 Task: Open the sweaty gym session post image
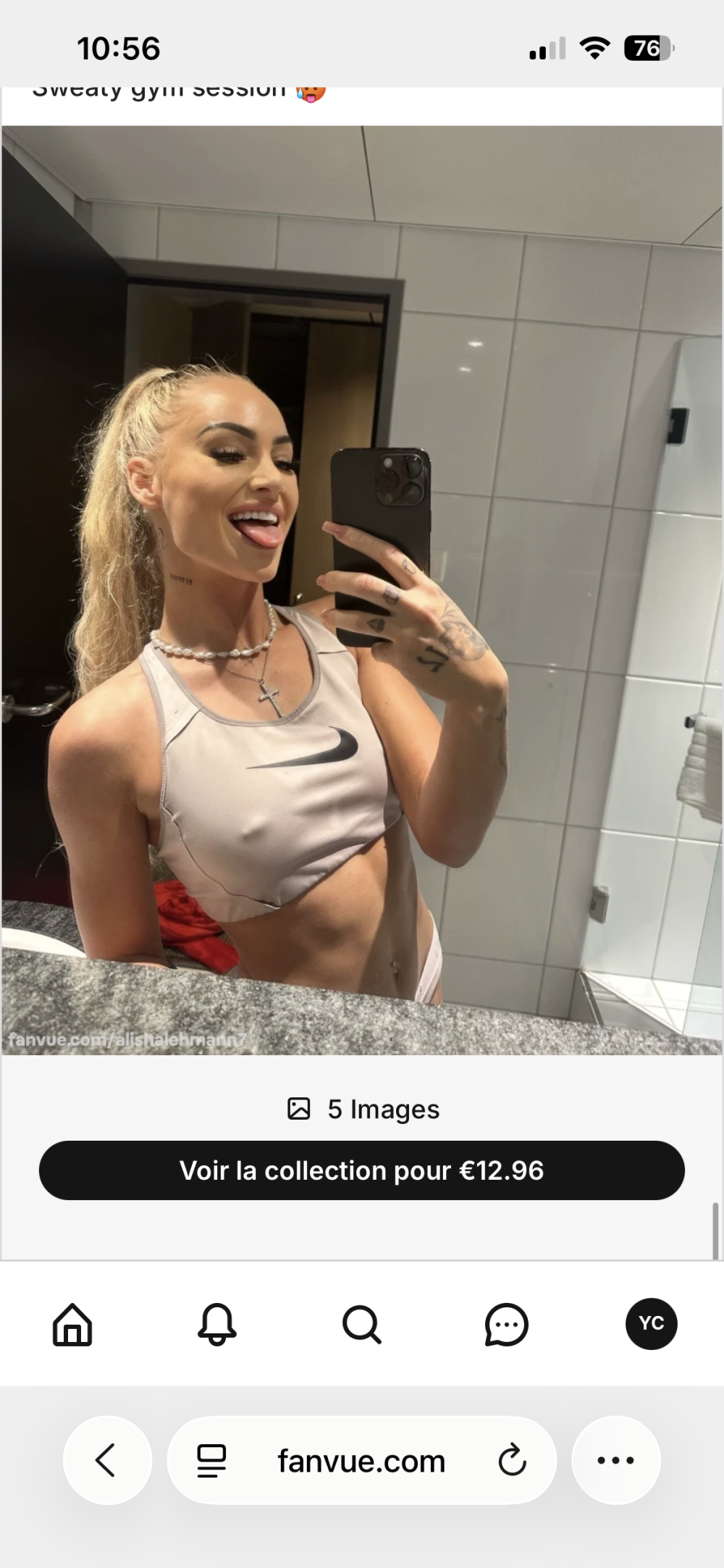click(x=361, y=590)
